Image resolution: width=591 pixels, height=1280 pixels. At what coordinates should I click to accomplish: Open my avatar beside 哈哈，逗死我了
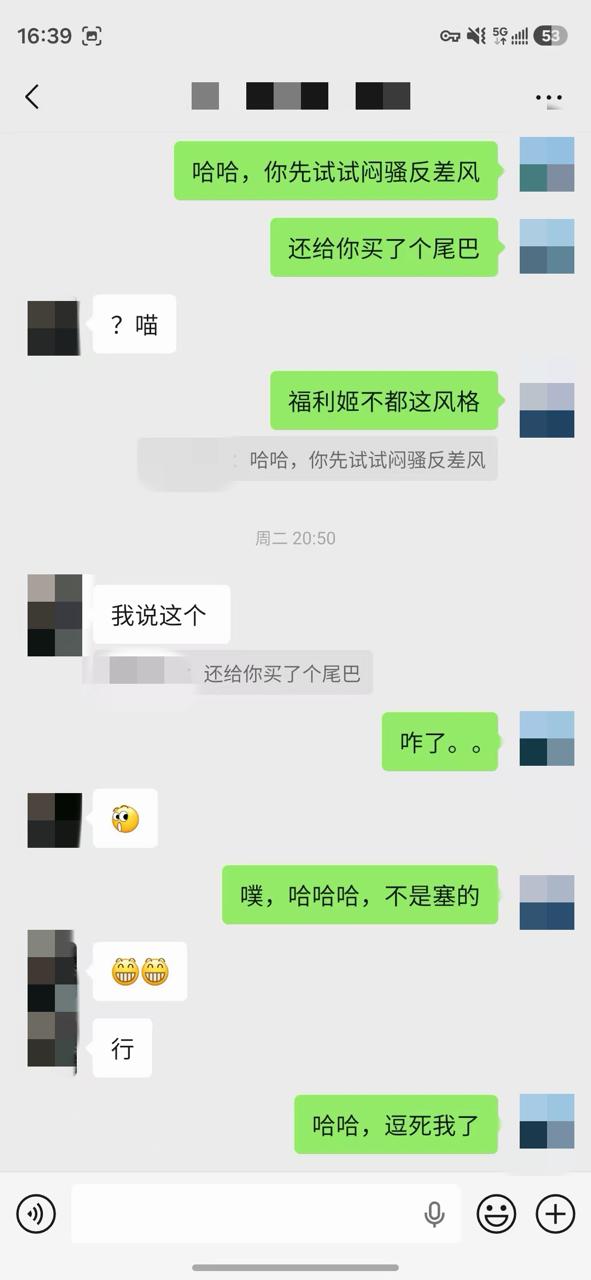click(547, 1121)
